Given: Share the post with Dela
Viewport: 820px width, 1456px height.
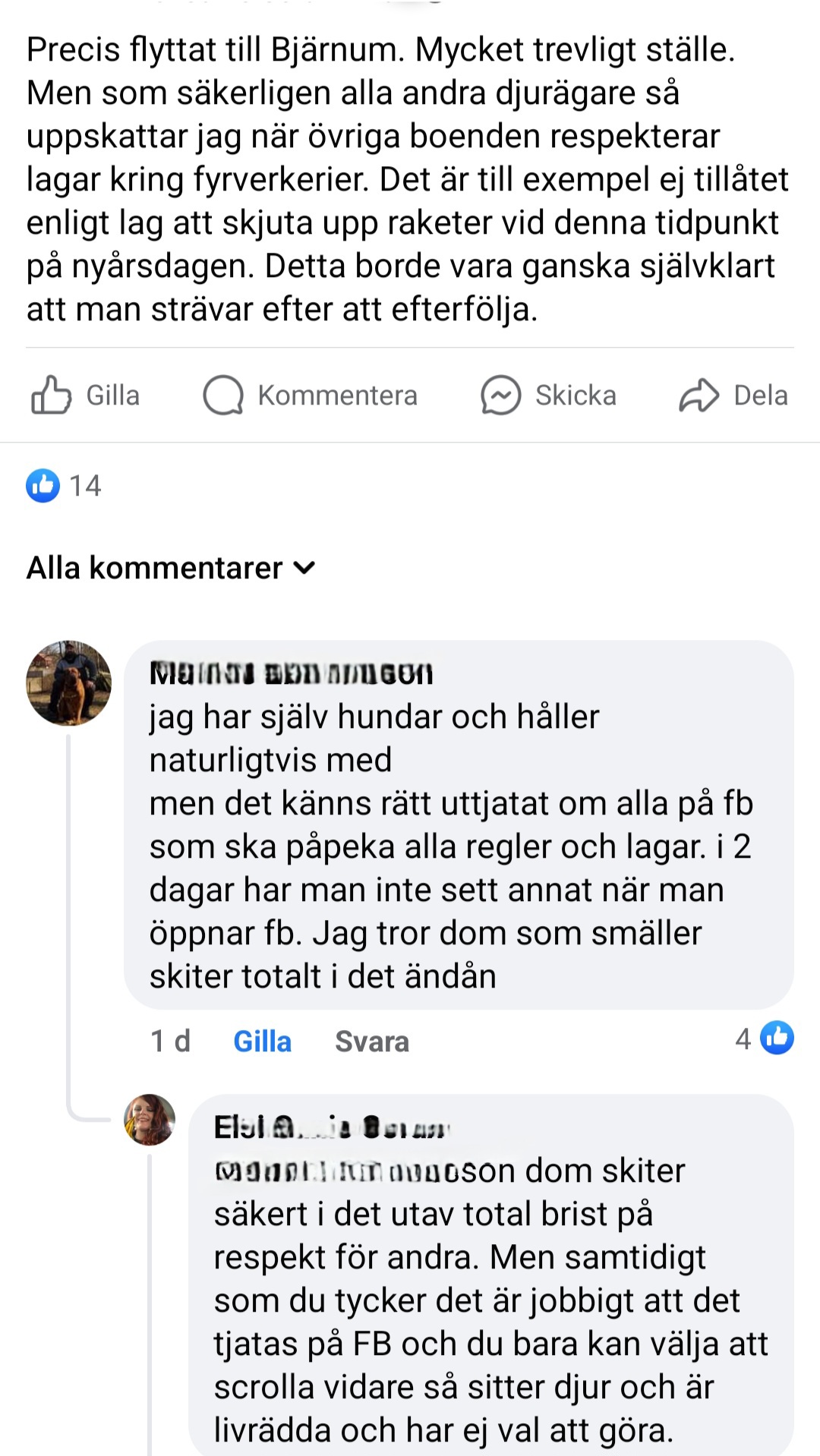Looking at the screenshot, I should click(x=733, y=396).
